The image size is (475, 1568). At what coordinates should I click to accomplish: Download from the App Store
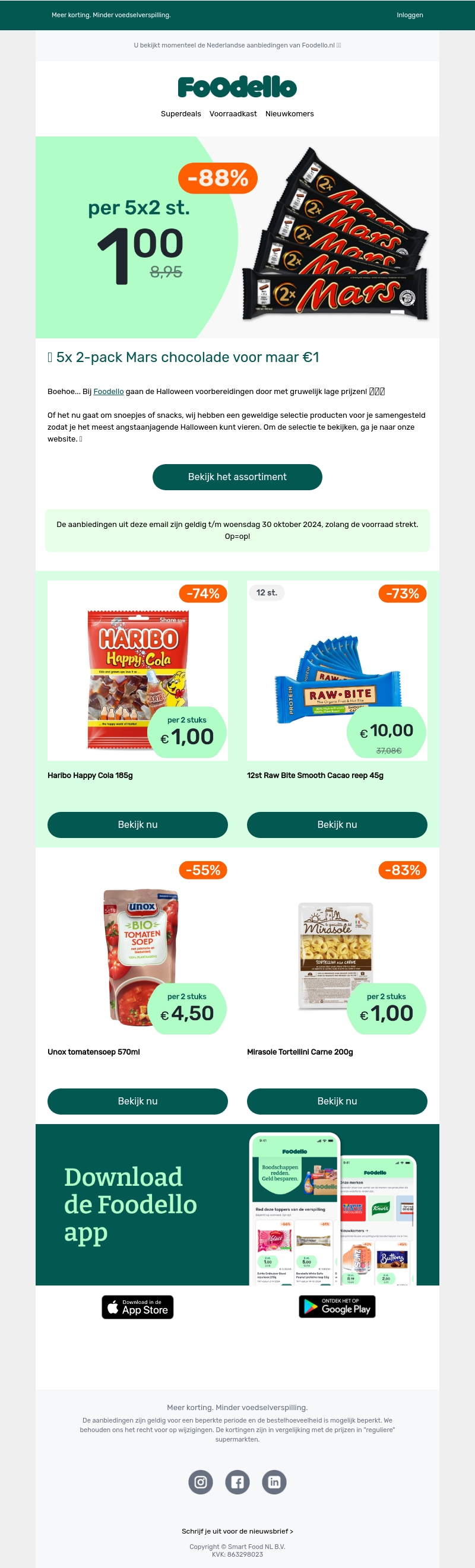pyautogui.click(x=138, y=1307)
